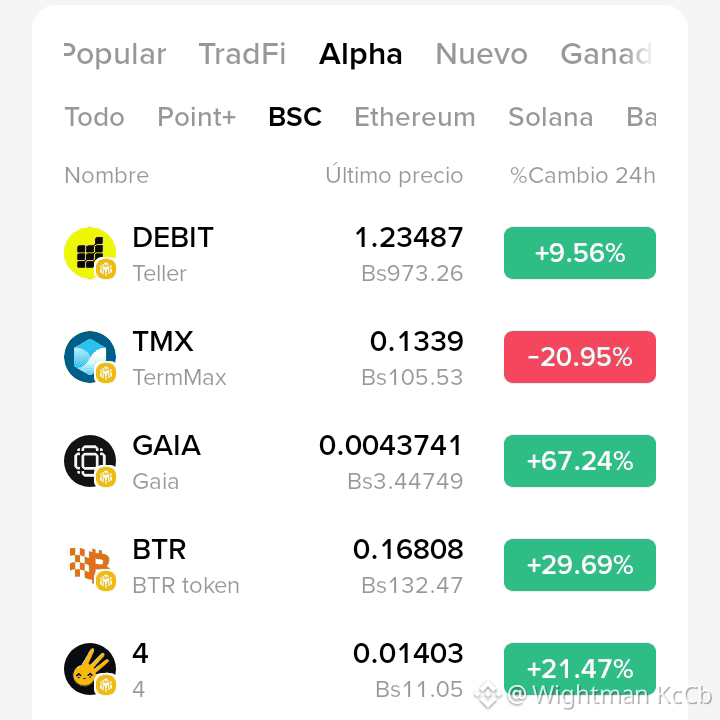Image resolution: width=720 pixels, height=720 pixels.
Task: Select the Point+ filter
Action: [x=197, y=117]
